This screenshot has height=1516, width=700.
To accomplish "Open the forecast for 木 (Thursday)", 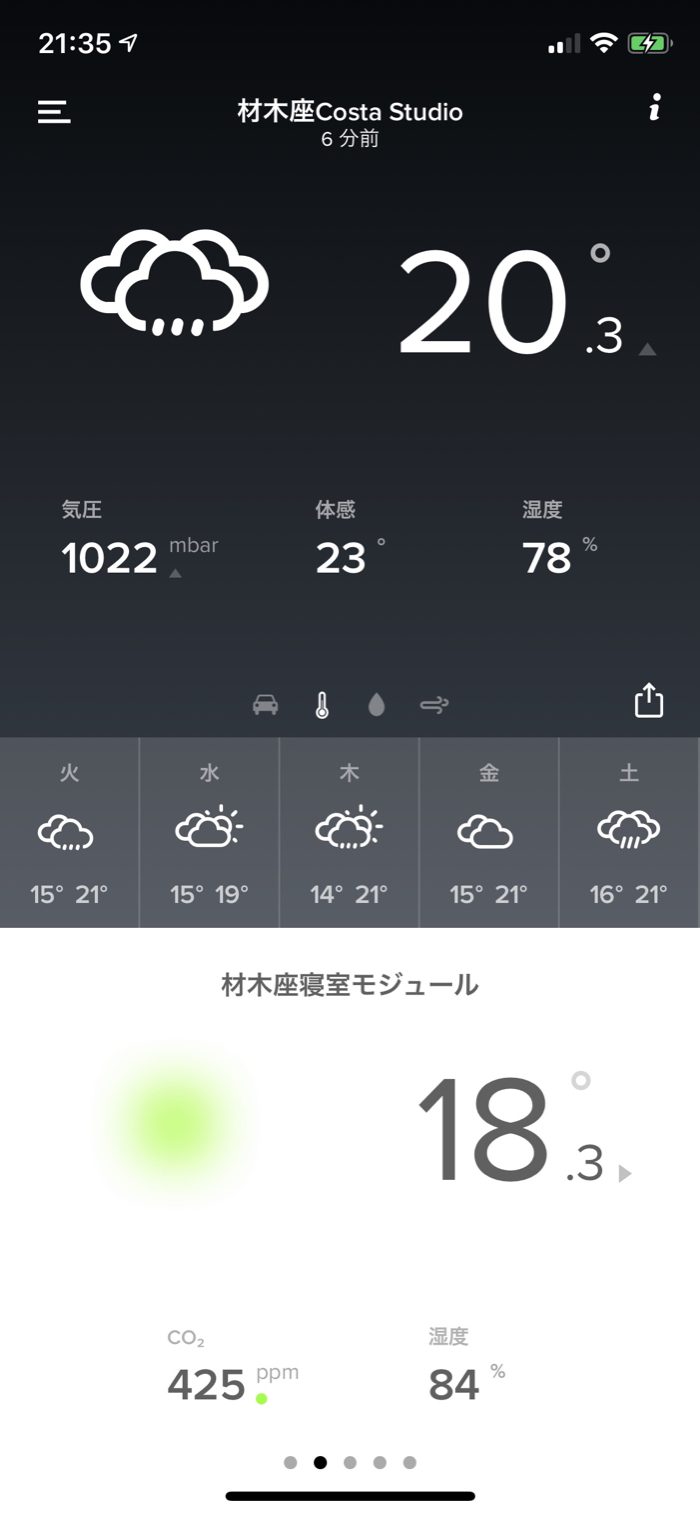I will click(349, 832).
